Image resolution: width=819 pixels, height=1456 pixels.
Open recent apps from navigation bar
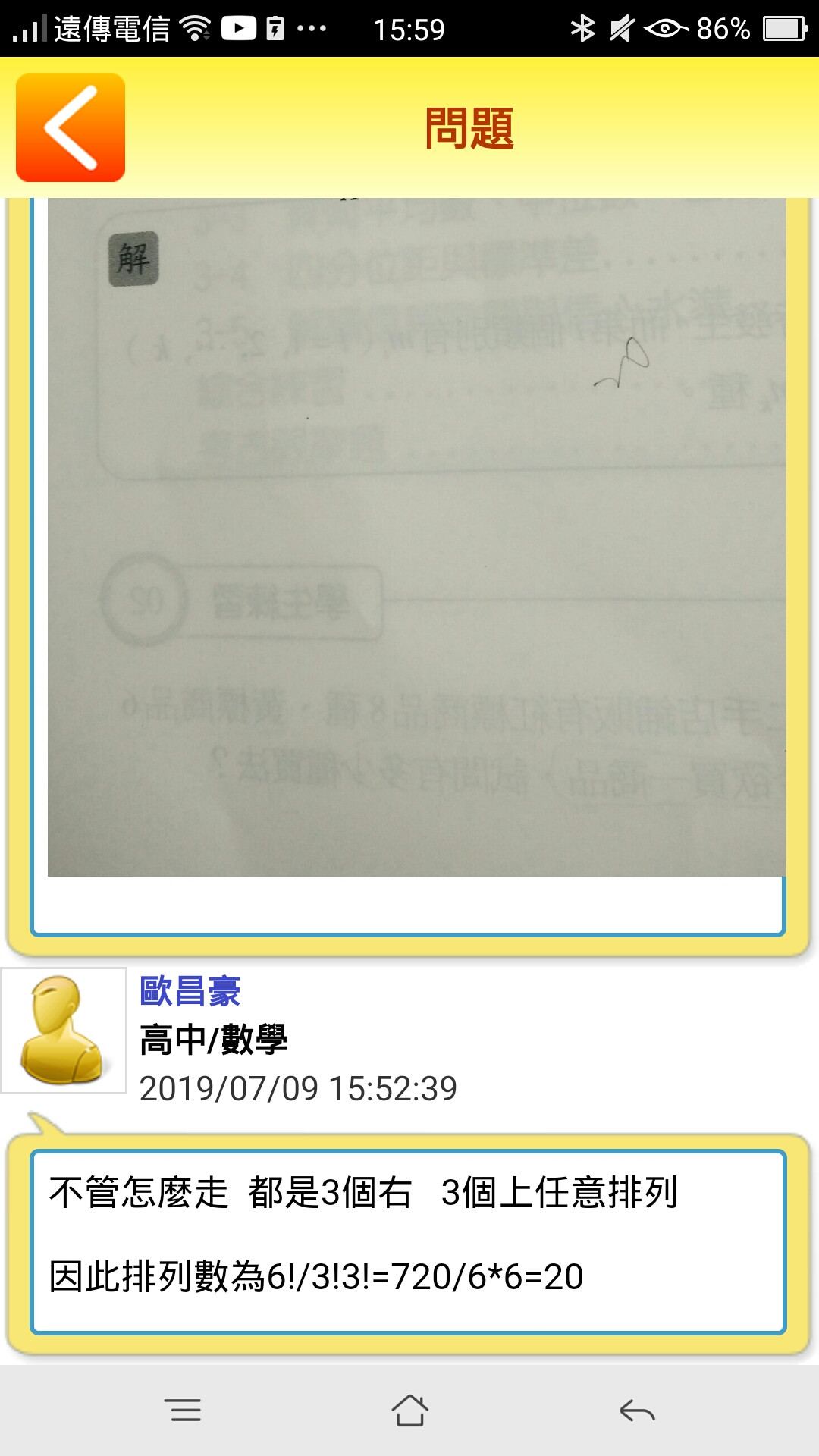coord(183,1410)
